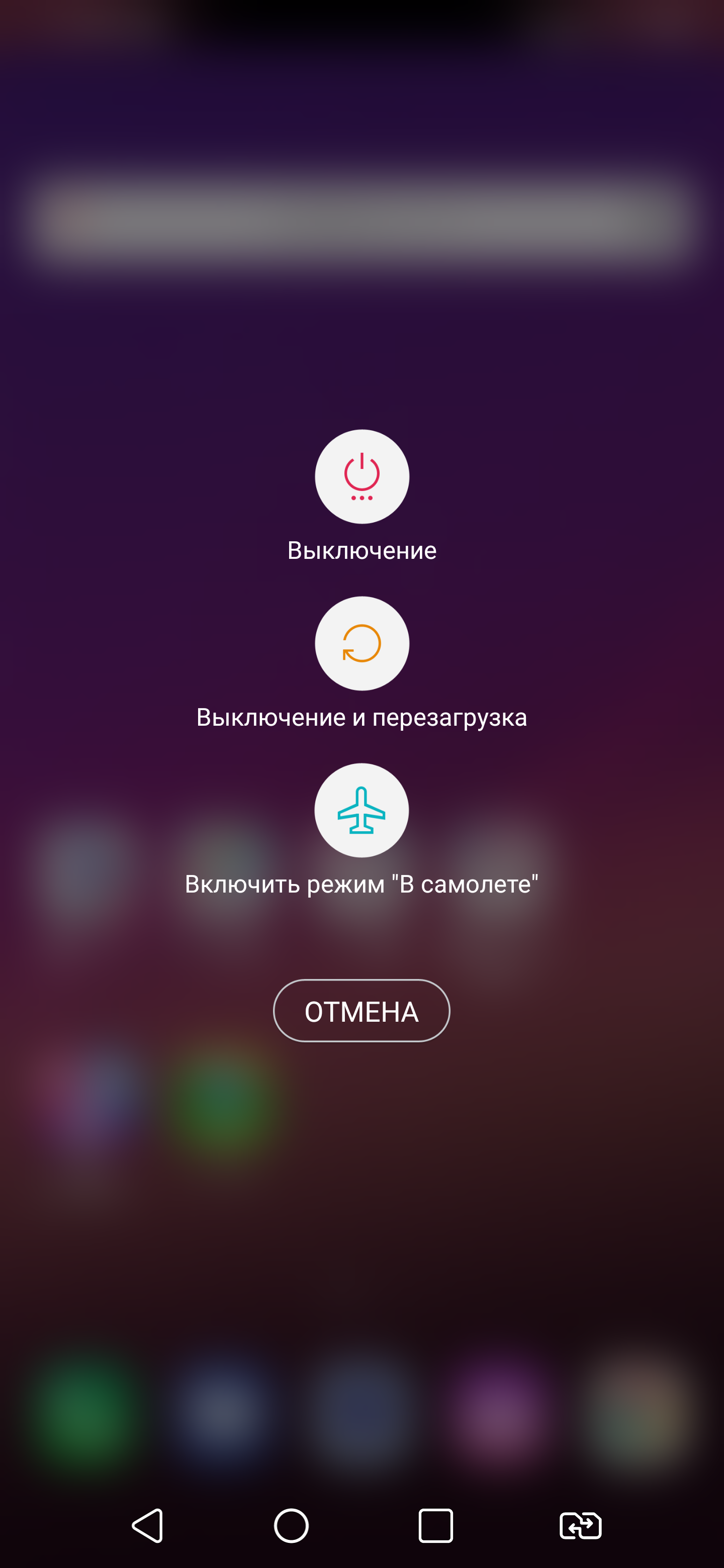Enable airplane mode "В самолете"
Screen dimensions: 724x1568
coord(361,810)
